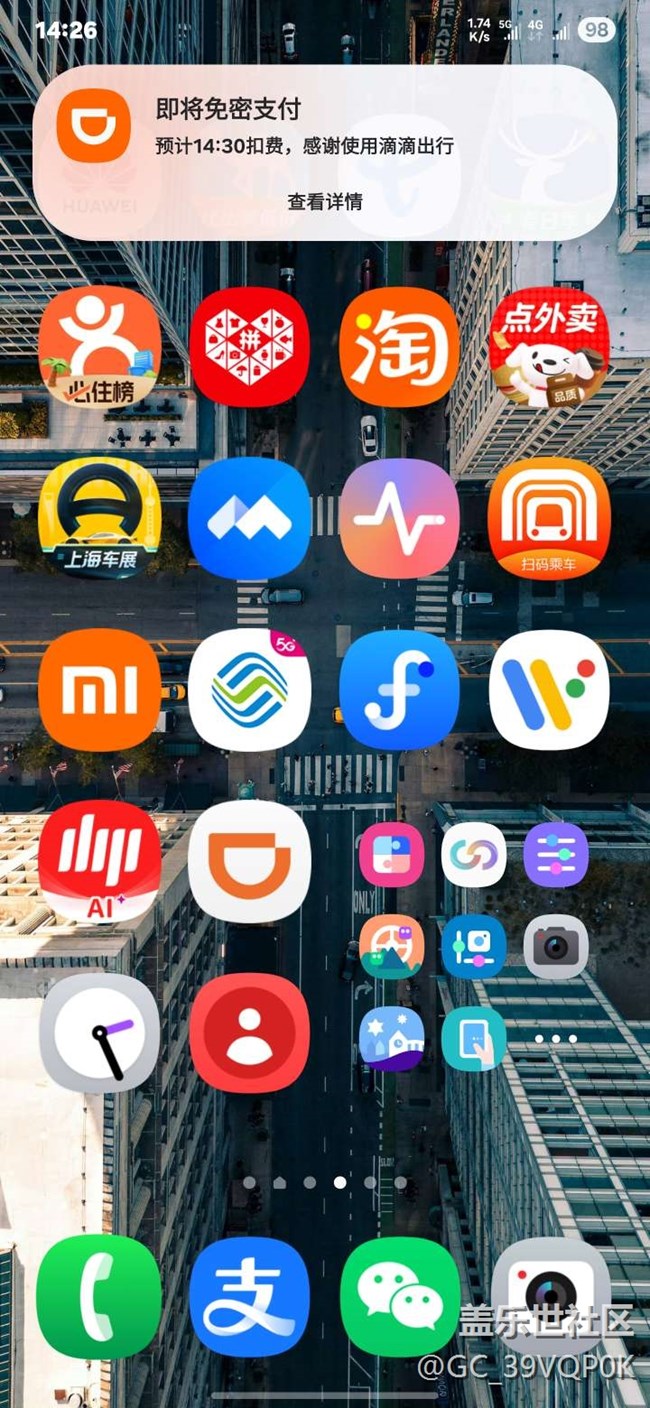Expand the folder via three dots

pyautogui.click(x=555, y=1039)
